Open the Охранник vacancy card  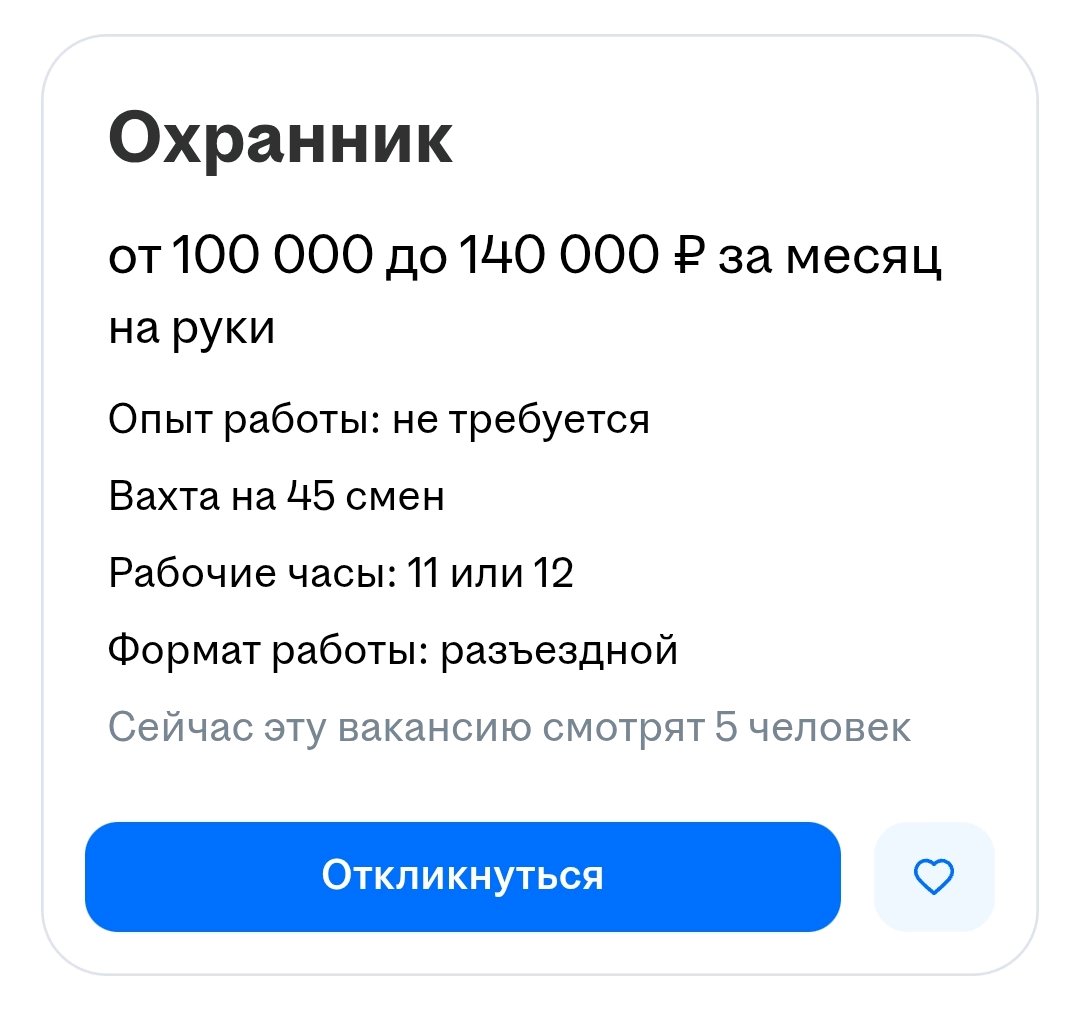click(x=280, y=141)
